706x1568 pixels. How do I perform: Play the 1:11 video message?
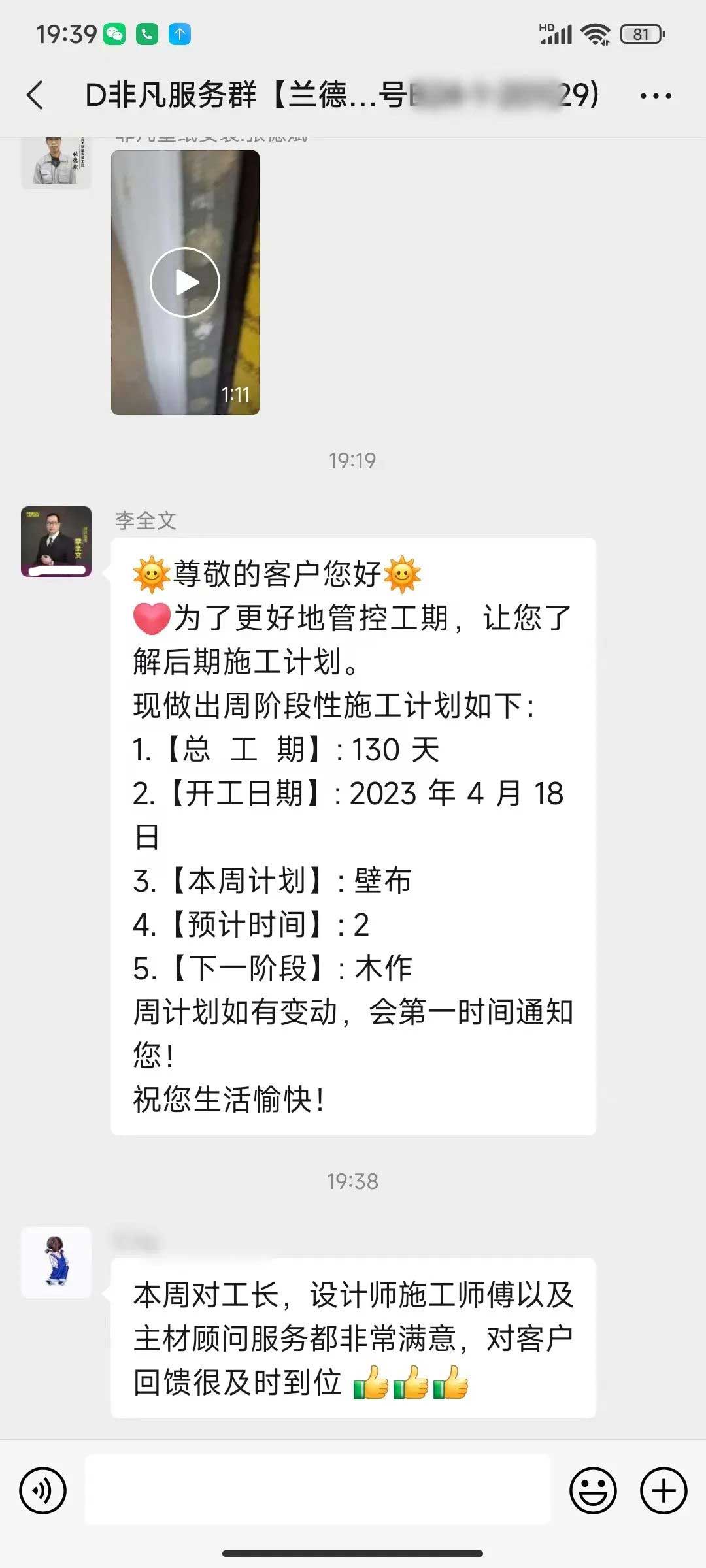point(185,282)
